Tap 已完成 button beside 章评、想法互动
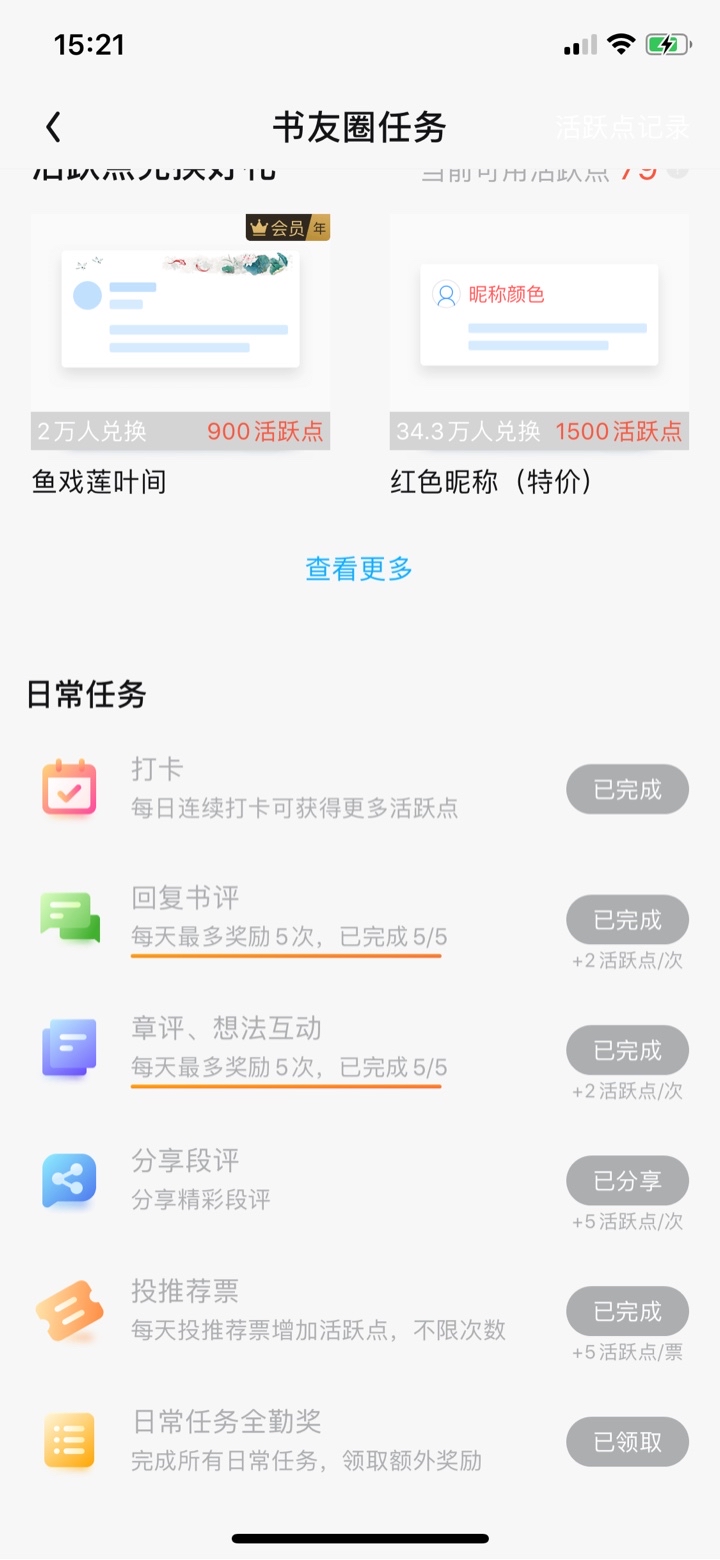Image resolution: width=720 pixels, height=1560 pixels. [627, 1050]
